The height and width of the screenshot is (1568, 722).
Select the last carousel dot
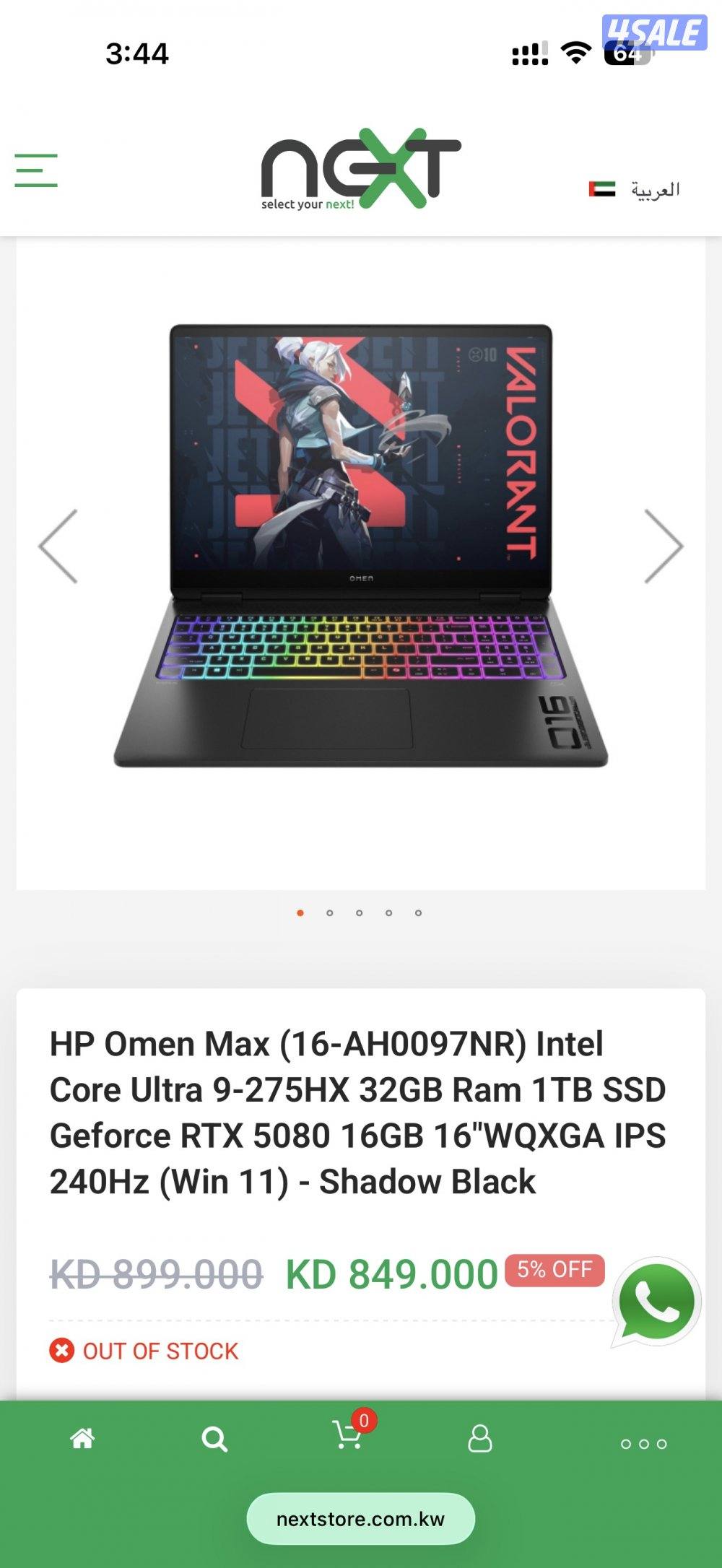[x=417, y=912]
